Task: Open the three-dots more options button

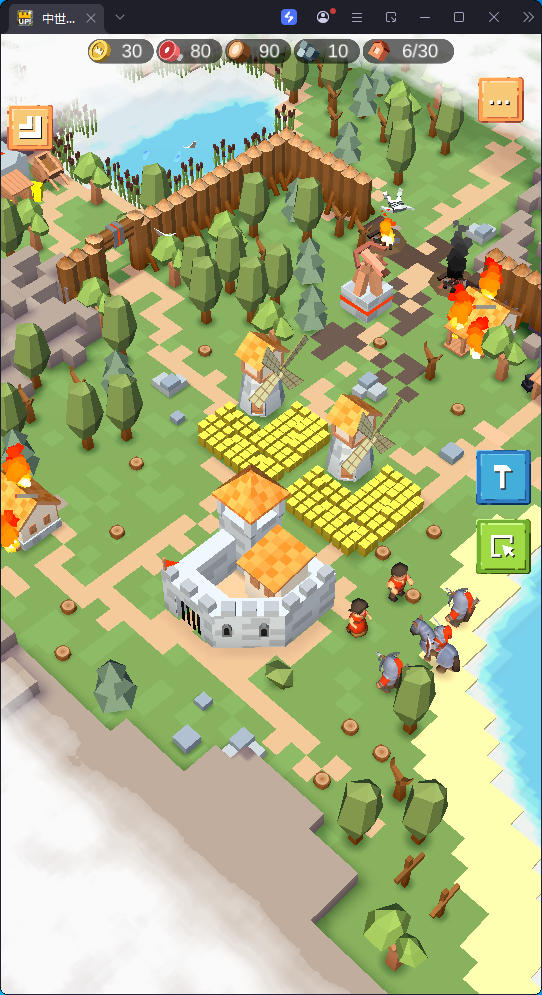Action: pyautogui.click(x=501, y=100)
